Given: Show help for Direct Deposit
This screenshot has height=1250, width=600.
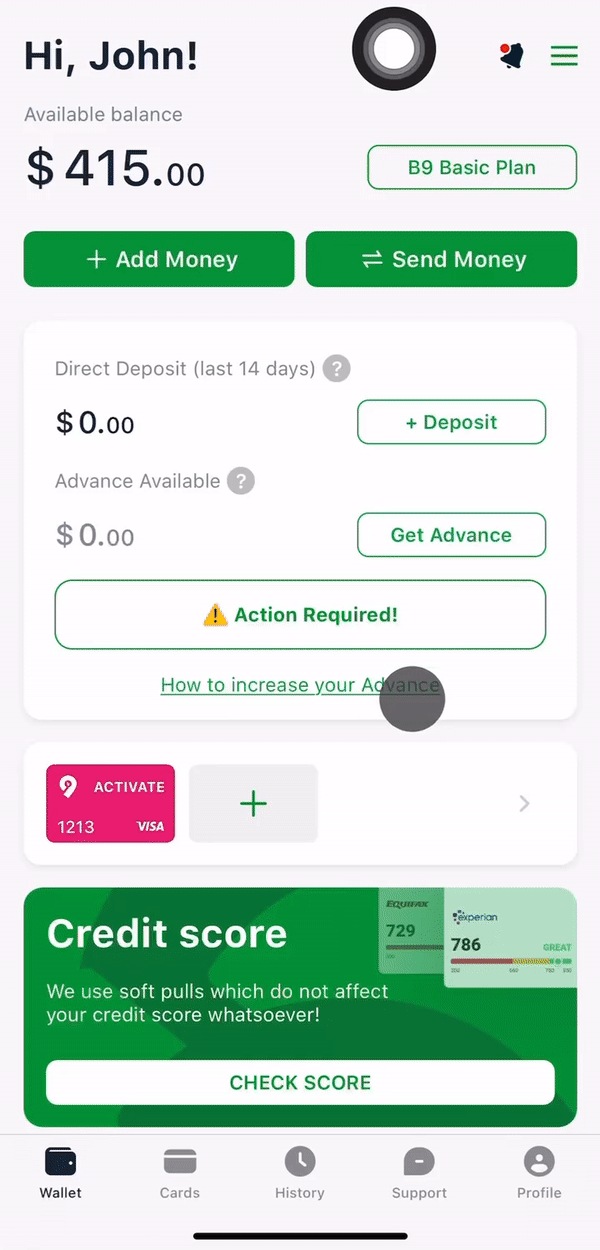Looking at the screenshot, I should (337, 368).
